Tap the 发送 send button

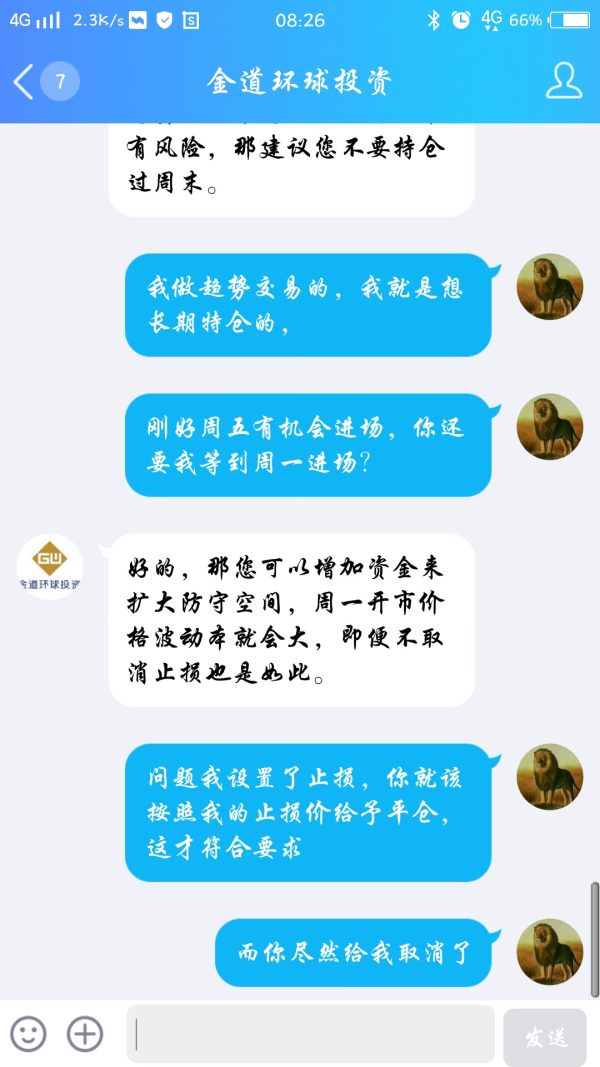pos(544,1037)
